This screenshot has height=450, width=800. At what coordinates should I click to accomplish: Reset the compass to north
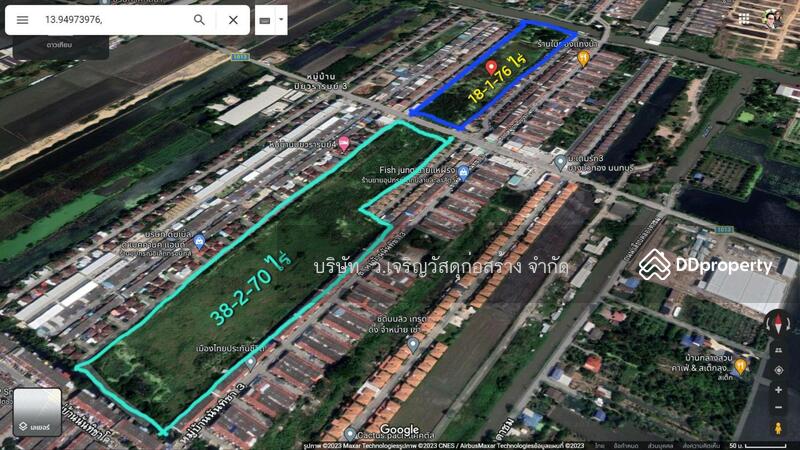click(x=778, y=323)
